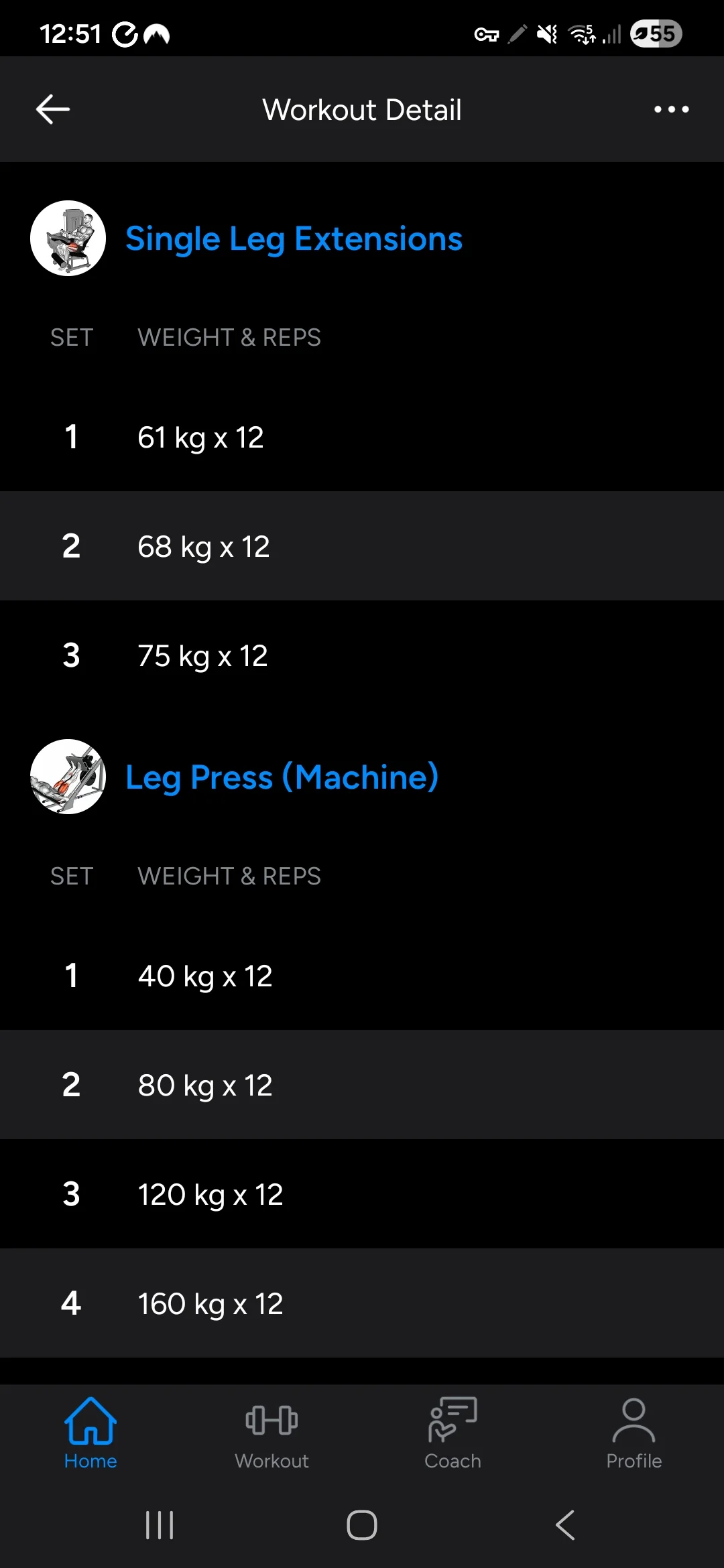Go back using the top arrow
Viewport: 724px width, 1568px height.
tap(53, 109)
